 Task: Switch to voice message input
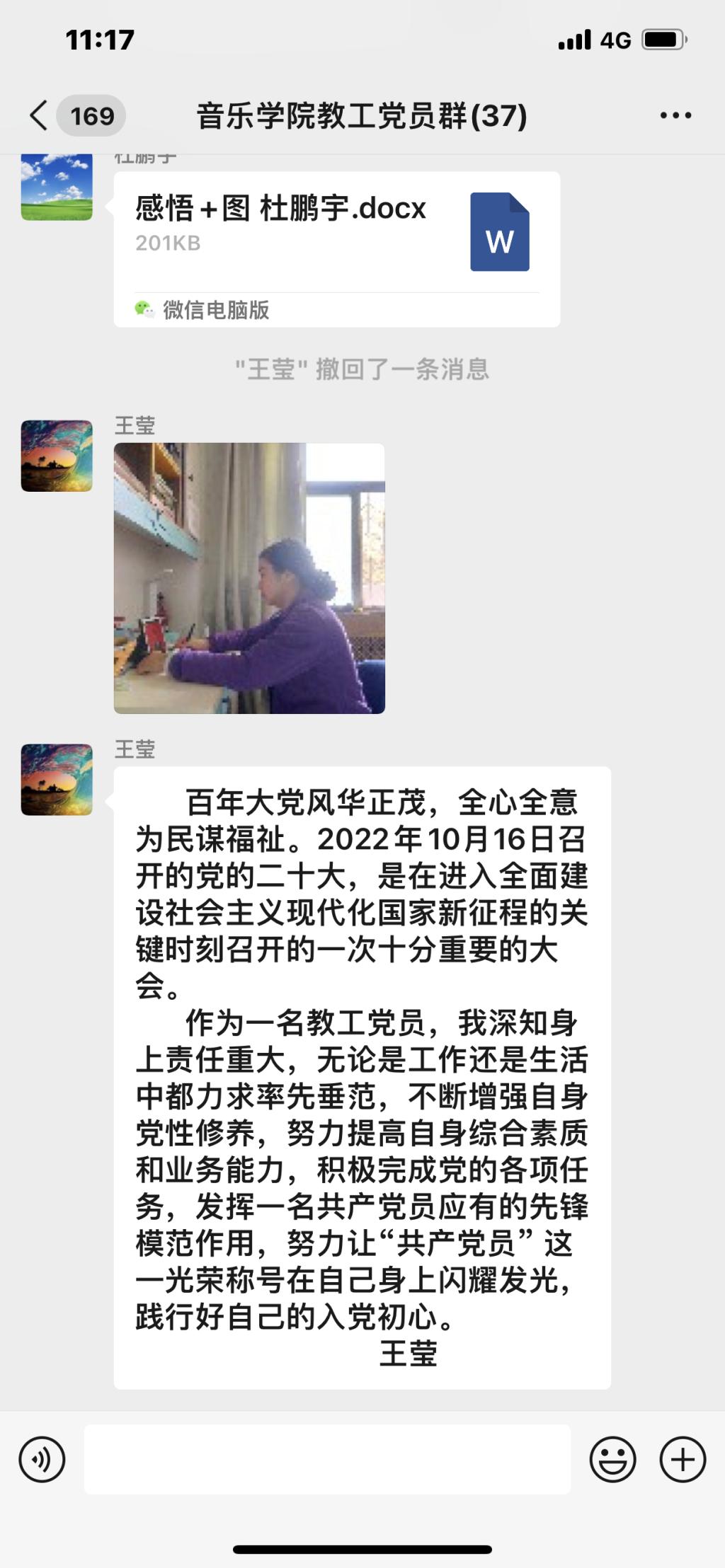42,1459
